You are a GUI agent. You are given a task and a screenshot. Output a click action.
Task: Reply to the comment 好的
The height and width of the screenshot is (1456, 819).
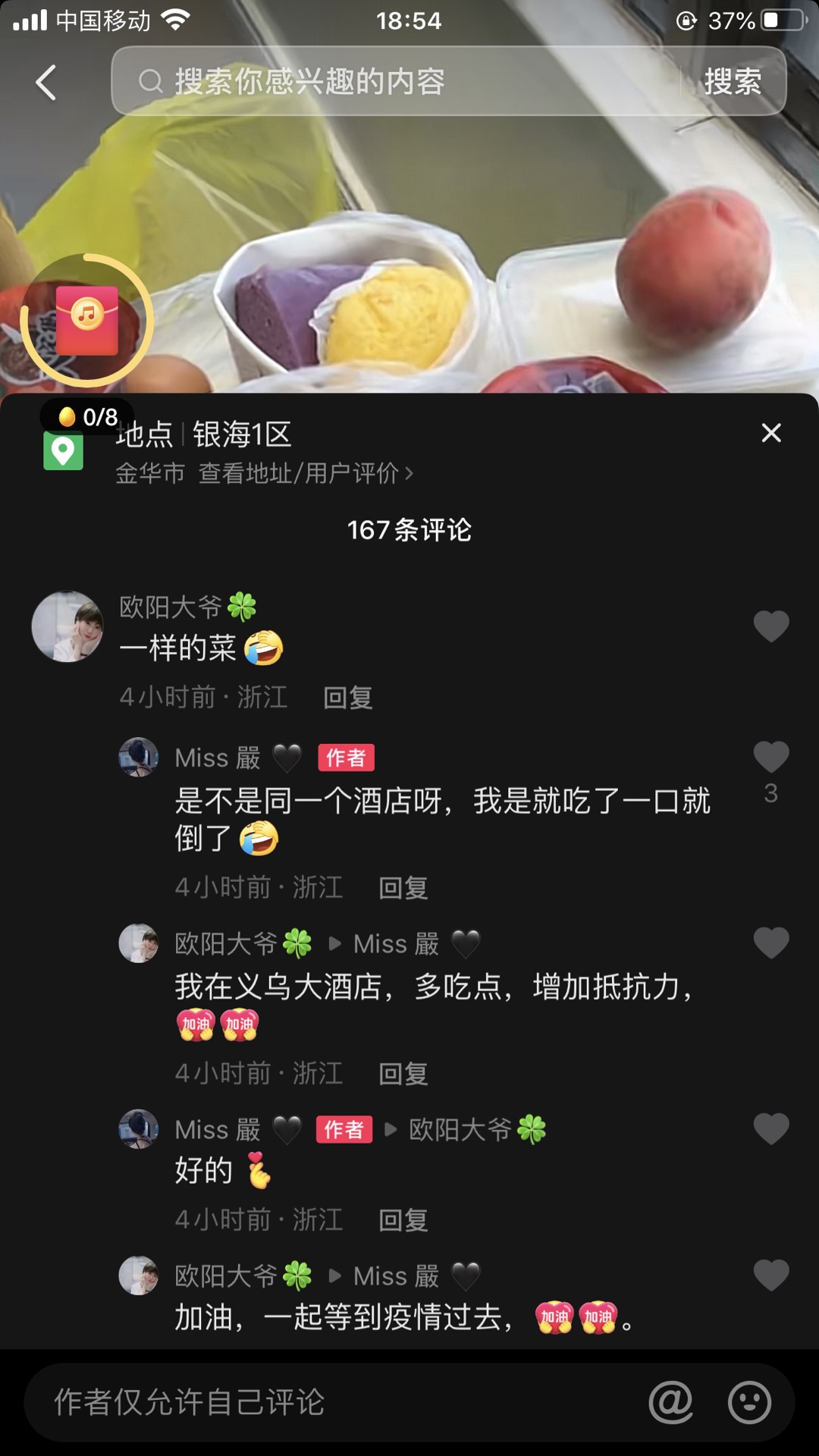(403, 1220)
